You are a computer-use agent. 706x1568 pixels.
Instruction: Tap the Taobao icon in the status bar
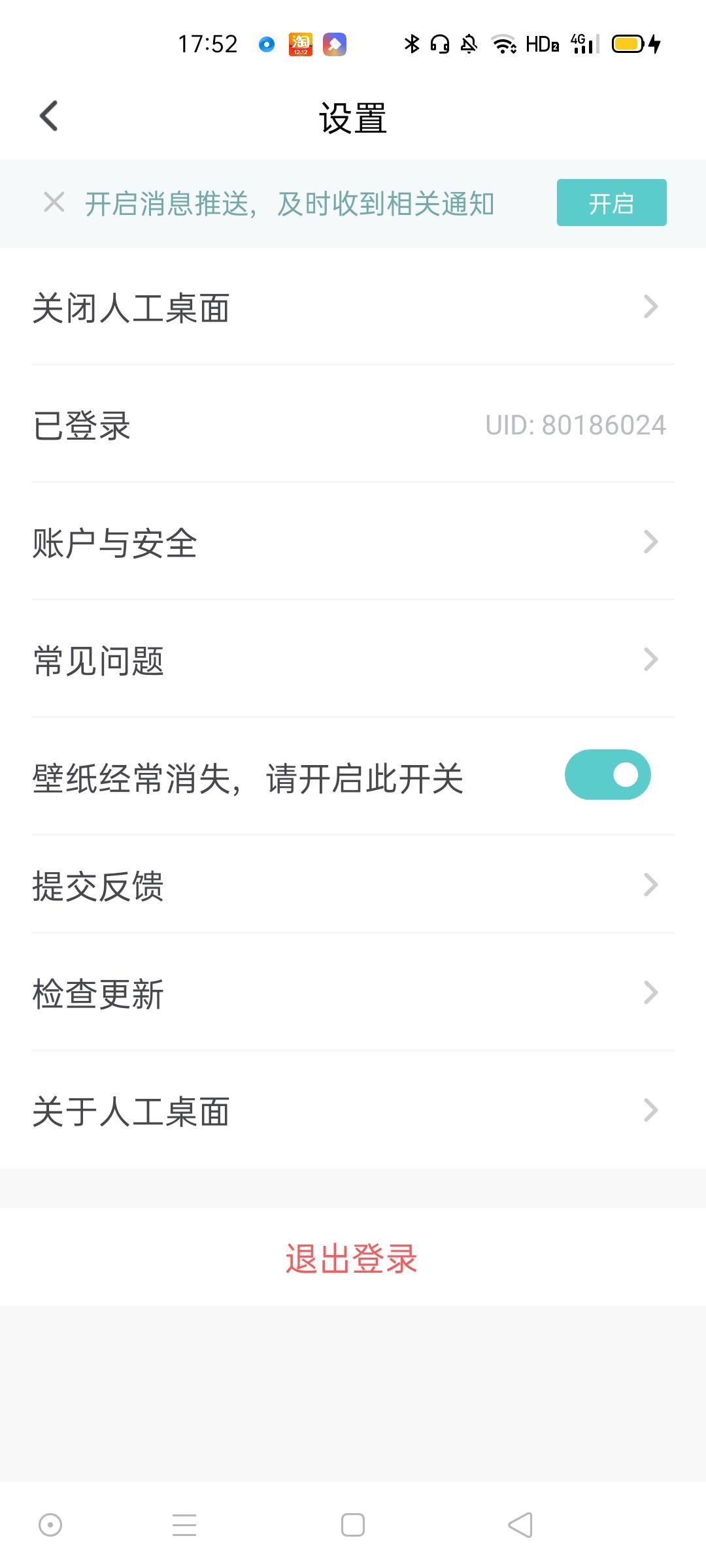[x=301, y=44]
